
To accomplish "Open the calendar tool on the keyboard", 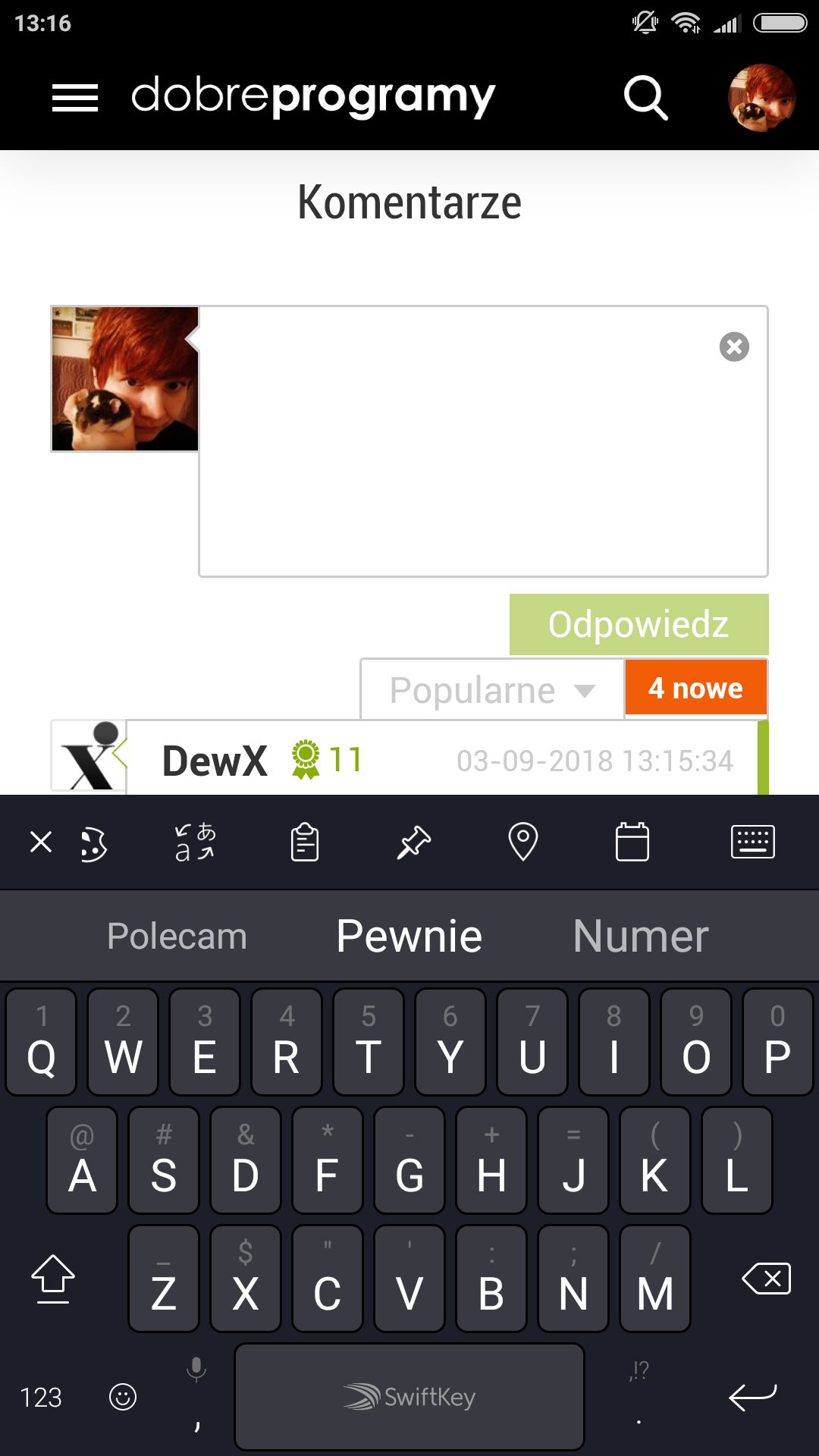I will tap(632, 842).
